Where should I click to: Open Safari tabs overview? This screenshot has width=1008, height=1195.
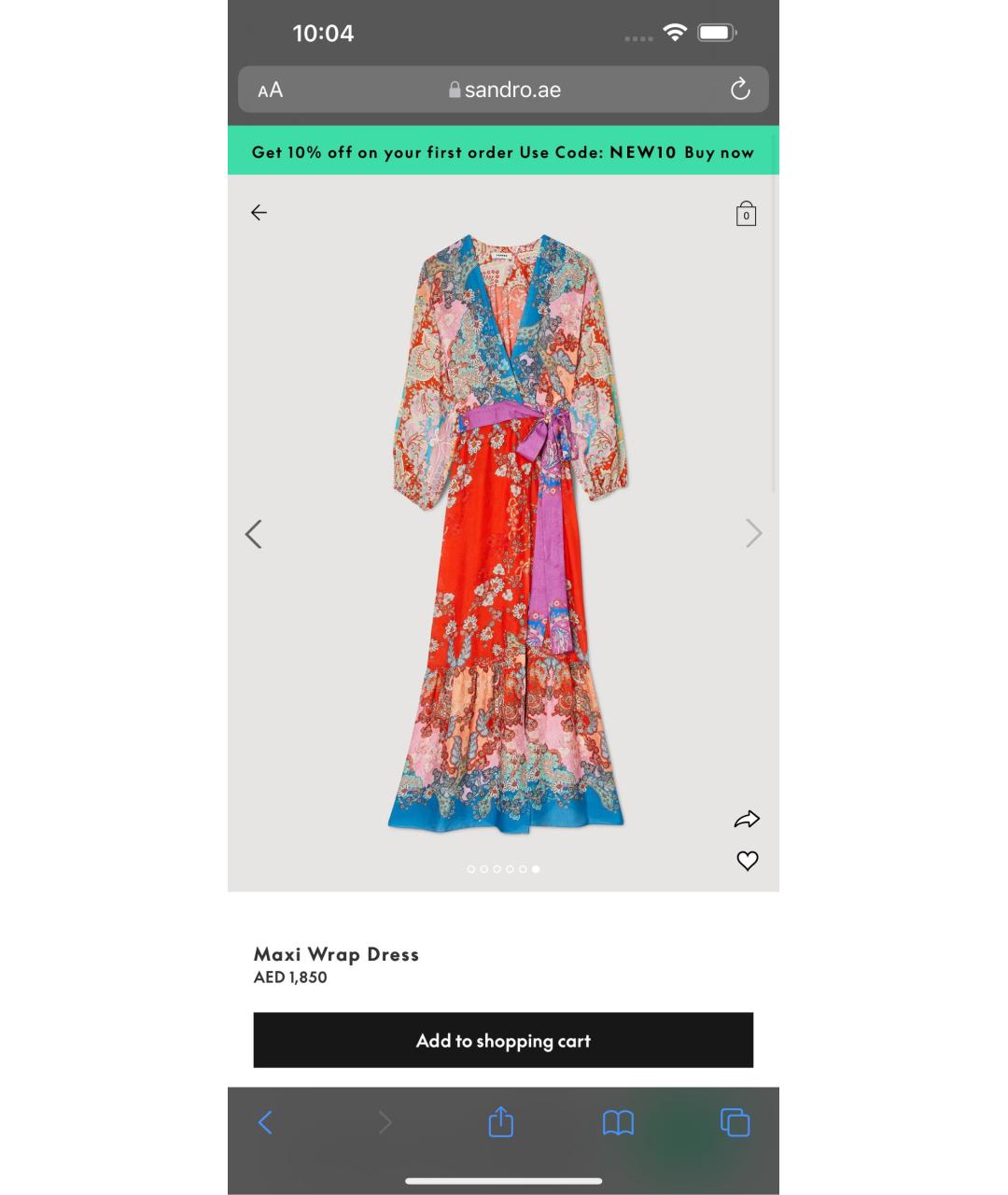735,1122
